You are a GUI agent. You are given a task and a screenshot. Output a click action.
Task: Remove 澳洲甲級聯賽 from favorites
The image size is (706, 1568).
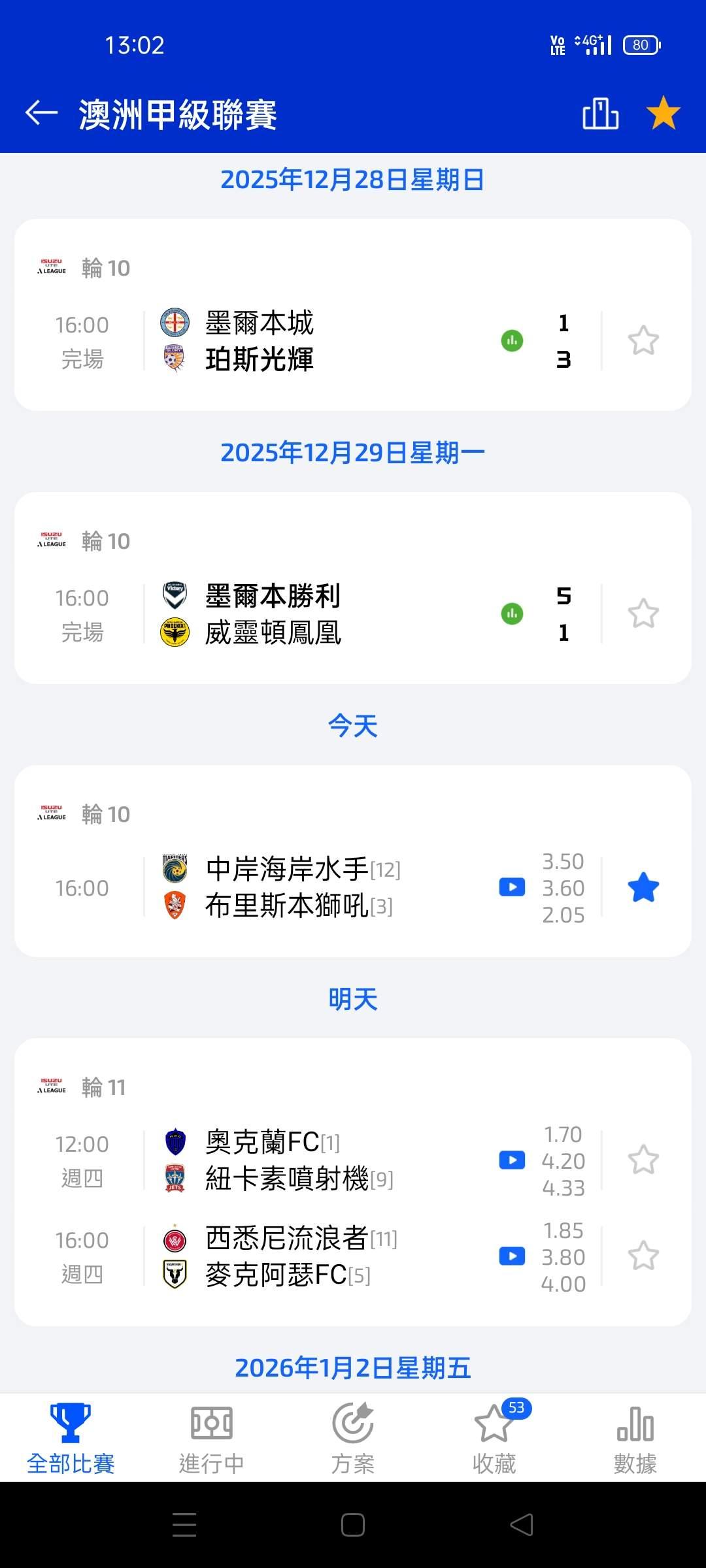click(x=663, y=113)
